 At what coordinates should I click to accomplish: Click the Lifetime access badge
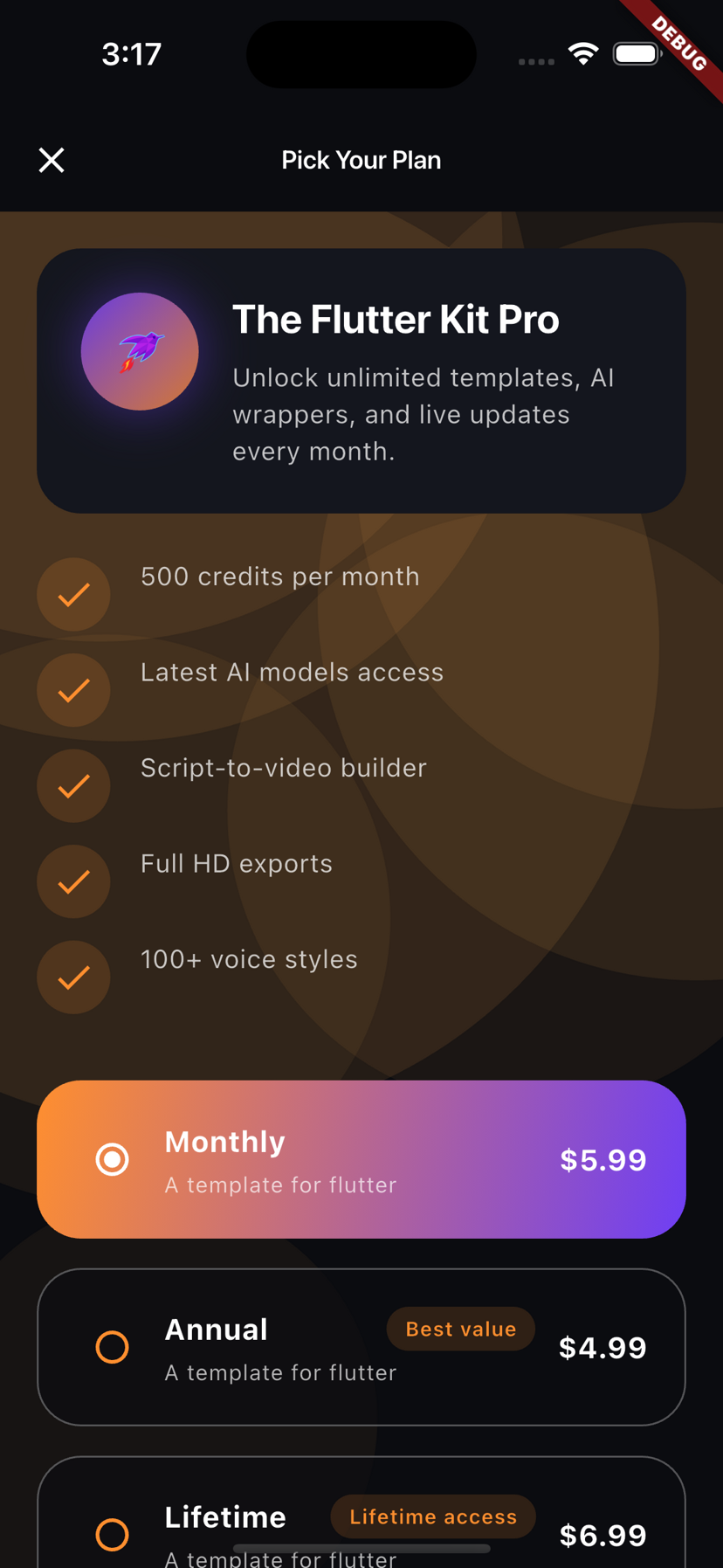432,1516
